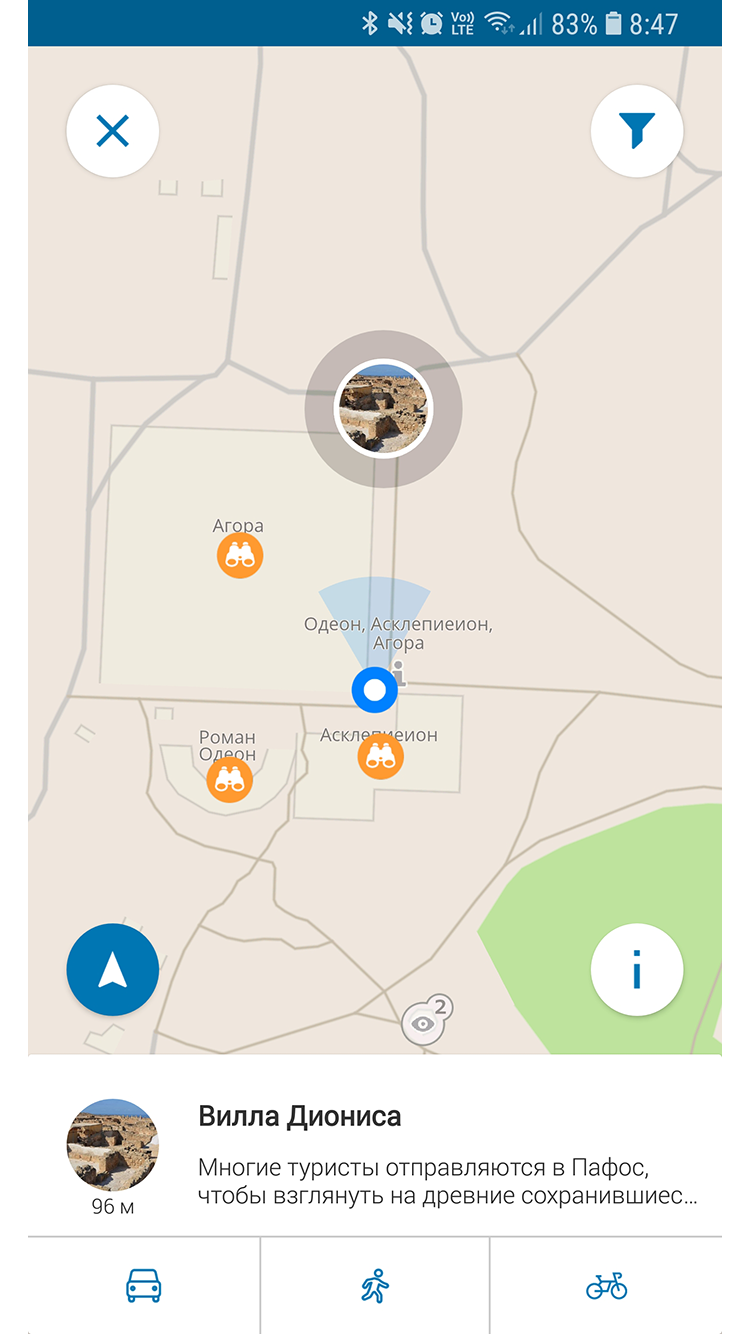Tap the Асклепиеион binoculars marker
The image size is (750, 1334).
pos(381,757)
